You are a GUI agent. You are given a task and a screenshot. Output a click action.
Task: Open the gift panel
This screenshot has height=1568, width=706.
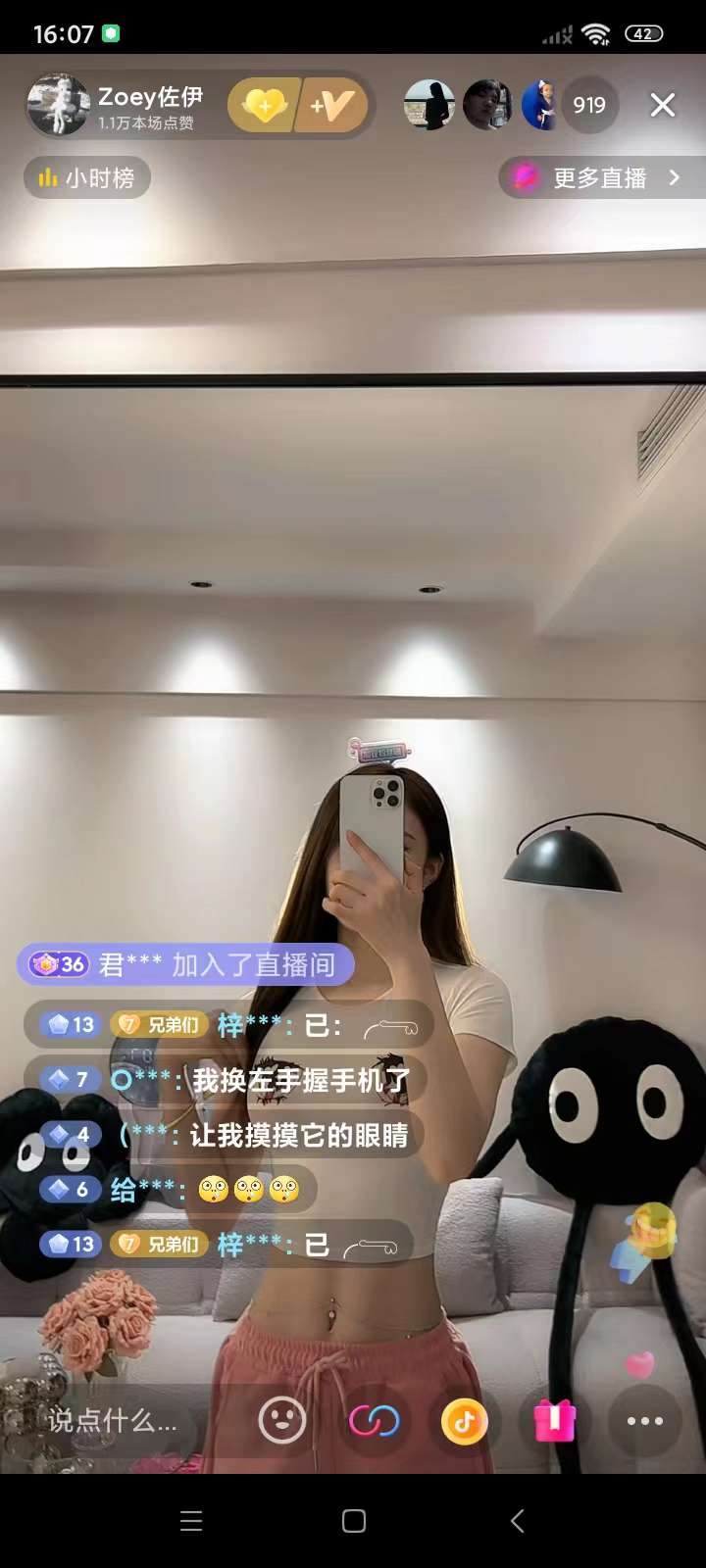coord(554,1420)
